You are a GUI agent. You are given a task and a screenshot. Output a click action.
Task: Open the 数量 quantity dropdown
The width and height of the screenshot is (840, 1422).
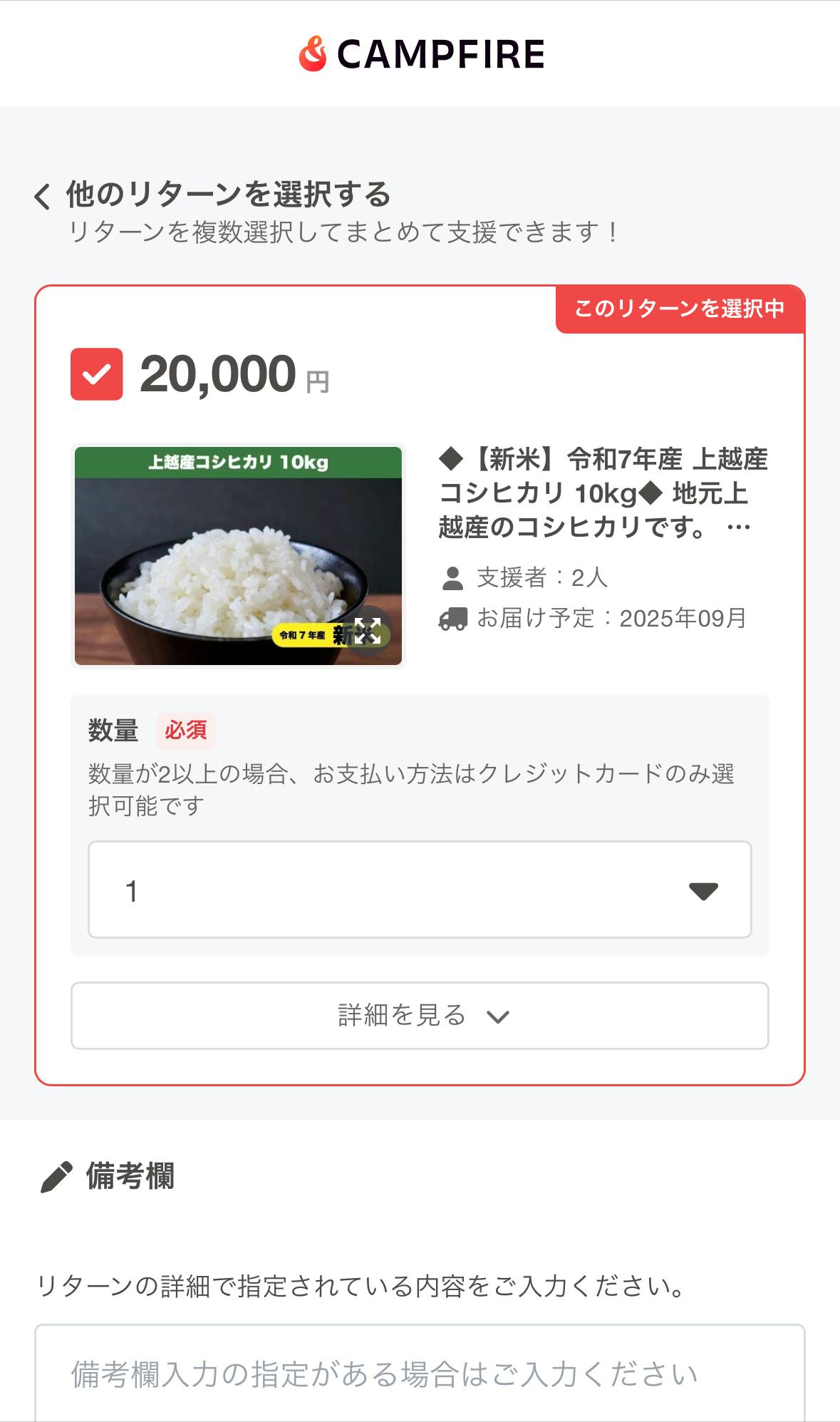(x=420, y=890)
